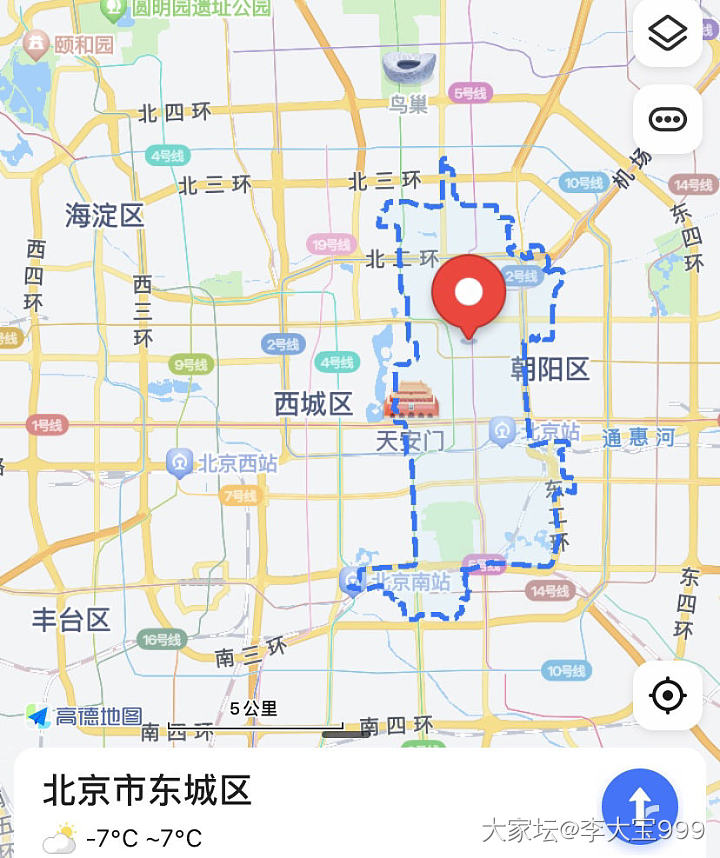Tap the 天安门 landmark icon

(x=411, y=400)
